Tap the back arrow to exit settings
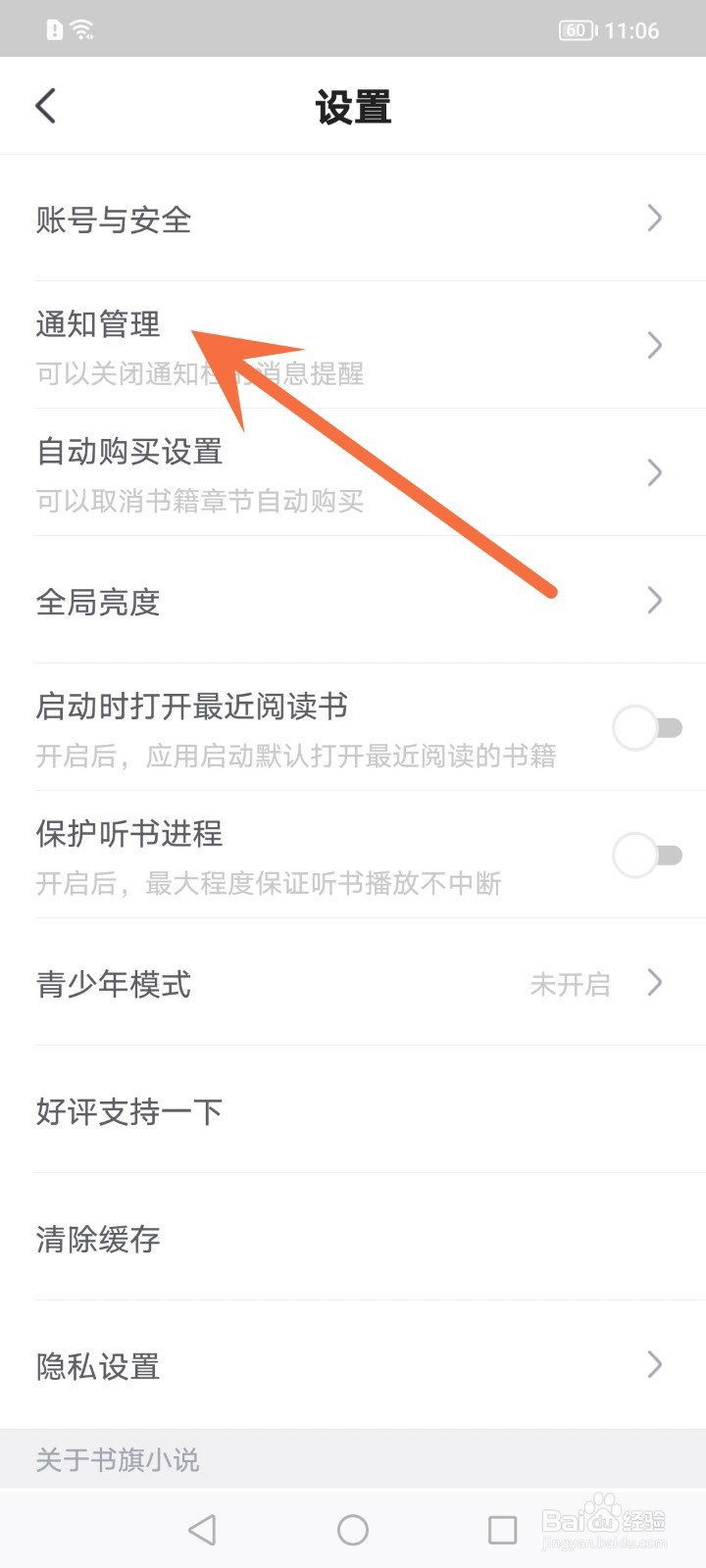The image size is (706, 1568). 44,105
